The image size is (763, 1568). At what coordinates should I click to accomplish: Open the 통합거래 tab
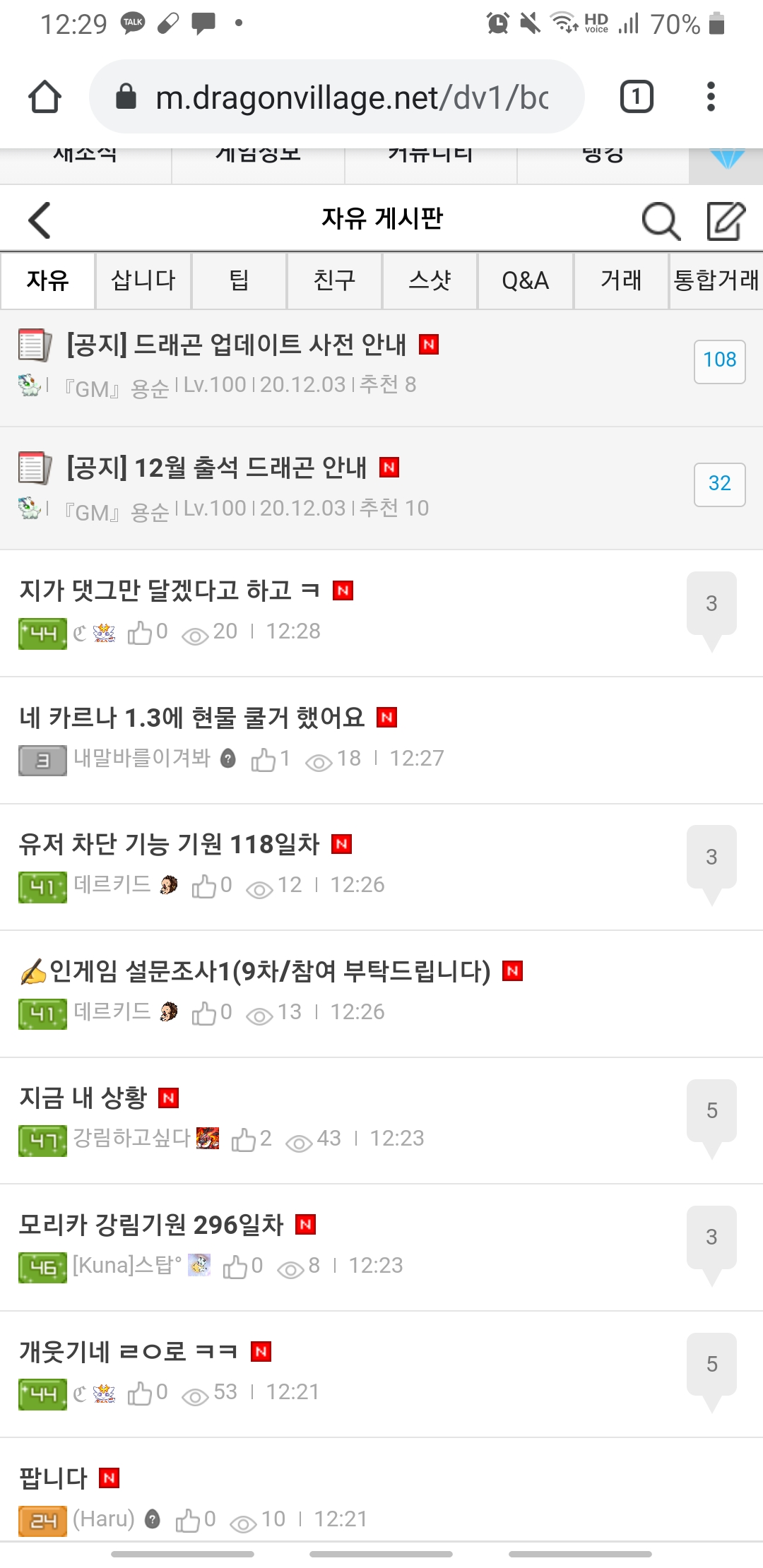pyautogui.click(x=716, y=280)
